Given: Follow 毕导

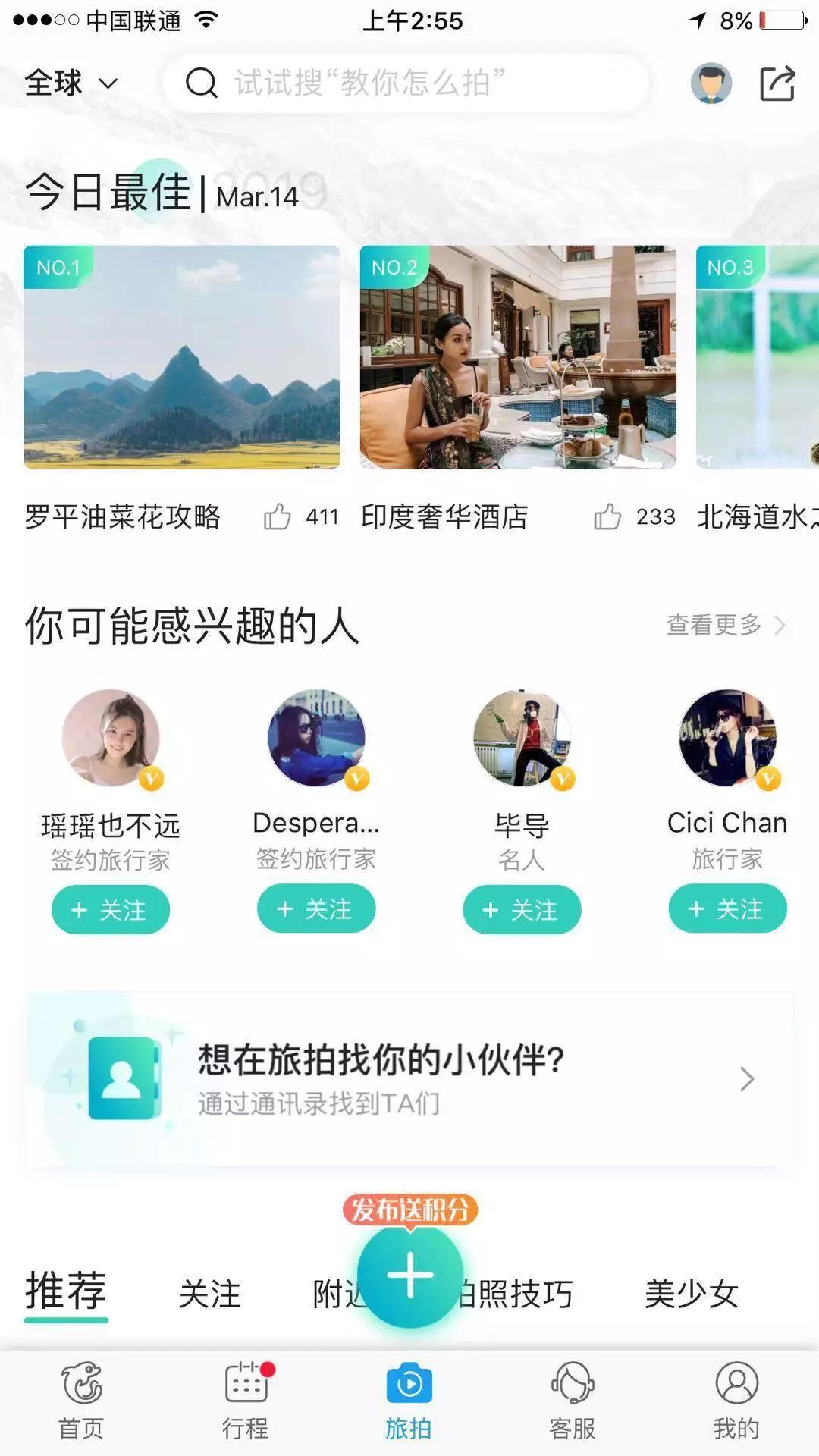Looking at the screenshot, I should coord(522,909).
